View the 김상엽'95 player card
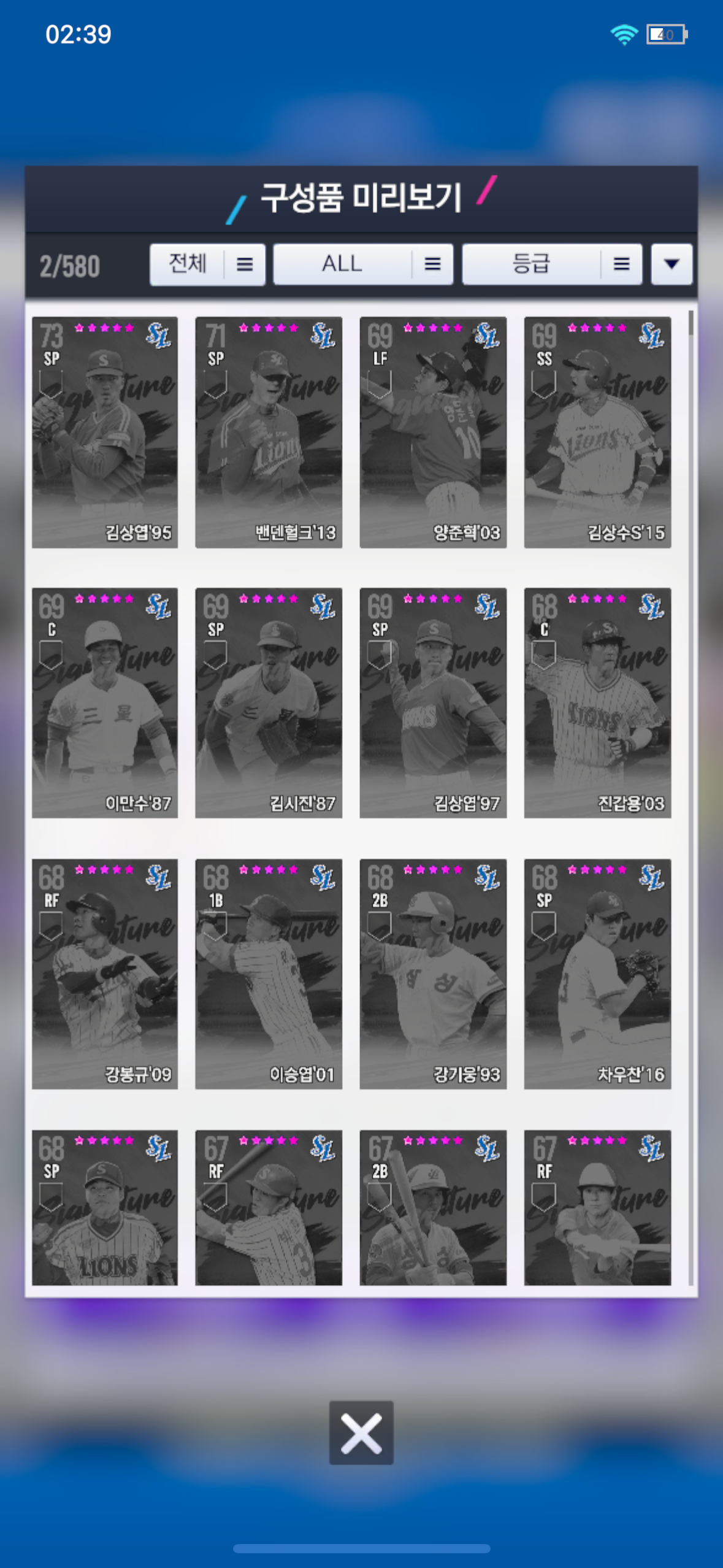Viewport: 723px width, 1568px height. [105, 432]
